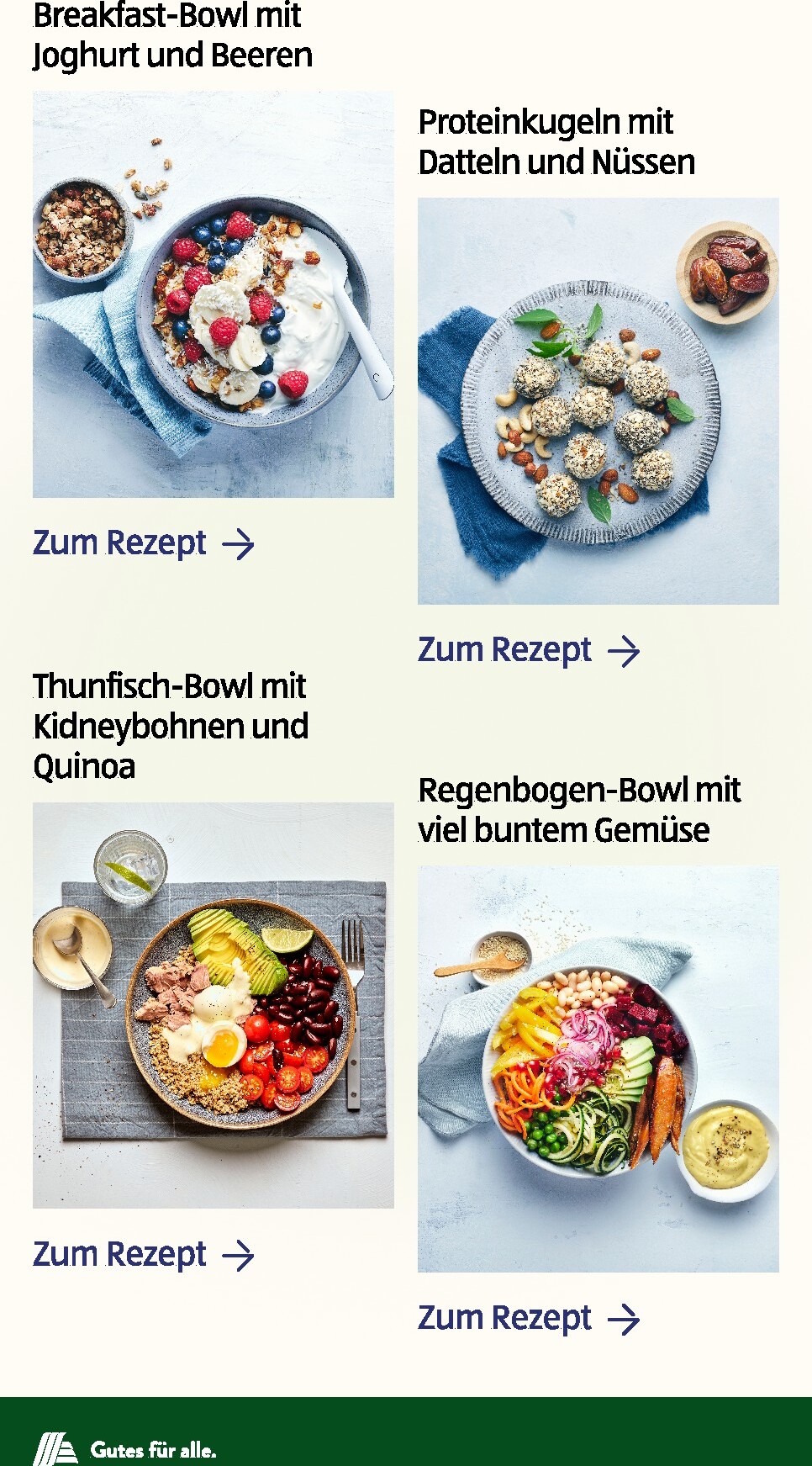Select the Thunfisch-Bowl with Kidneybohnen picture
Screen dimensions: 812x1466
[213, 1005]
